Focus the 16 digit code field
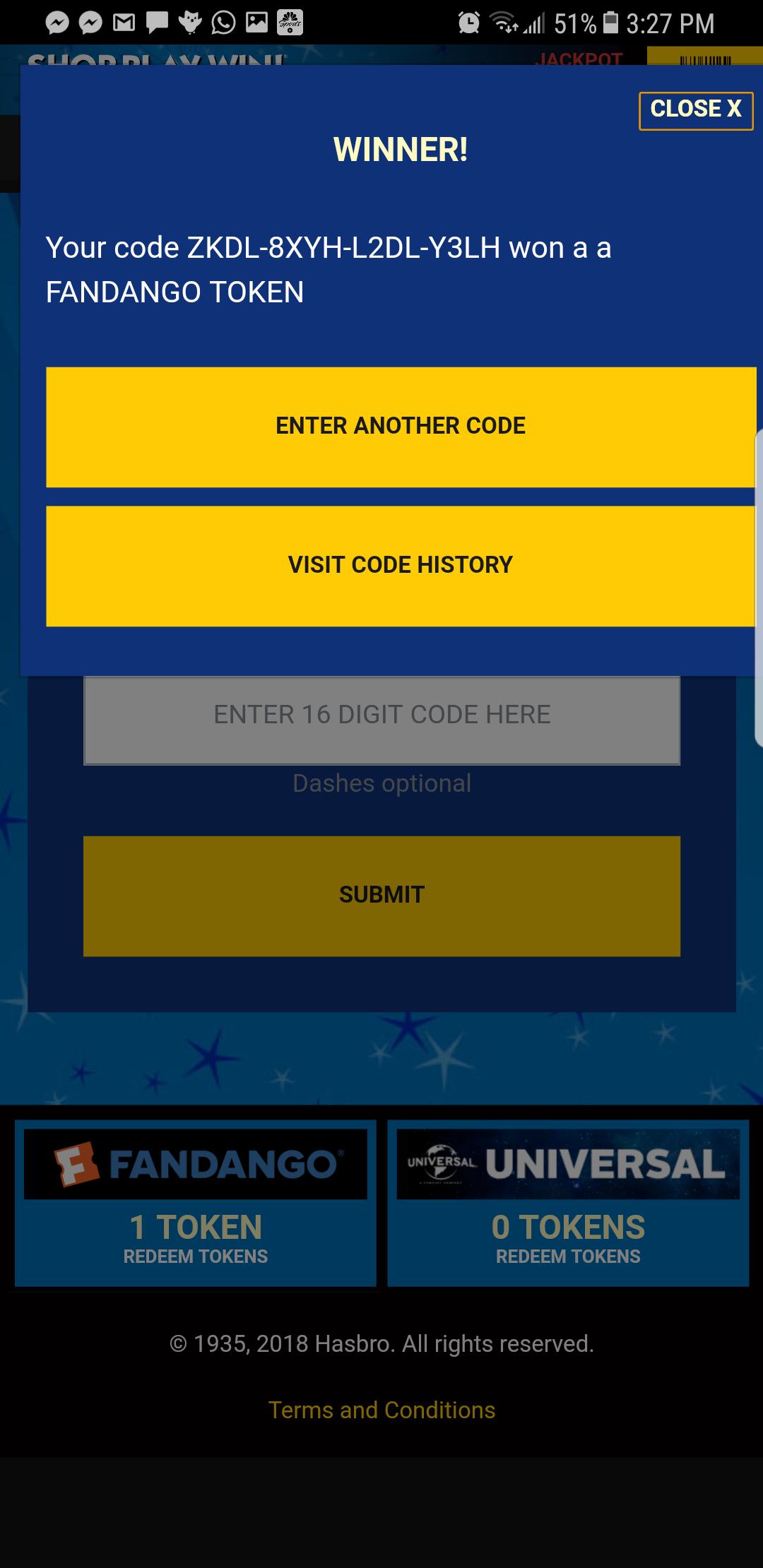 coord(381,720)
